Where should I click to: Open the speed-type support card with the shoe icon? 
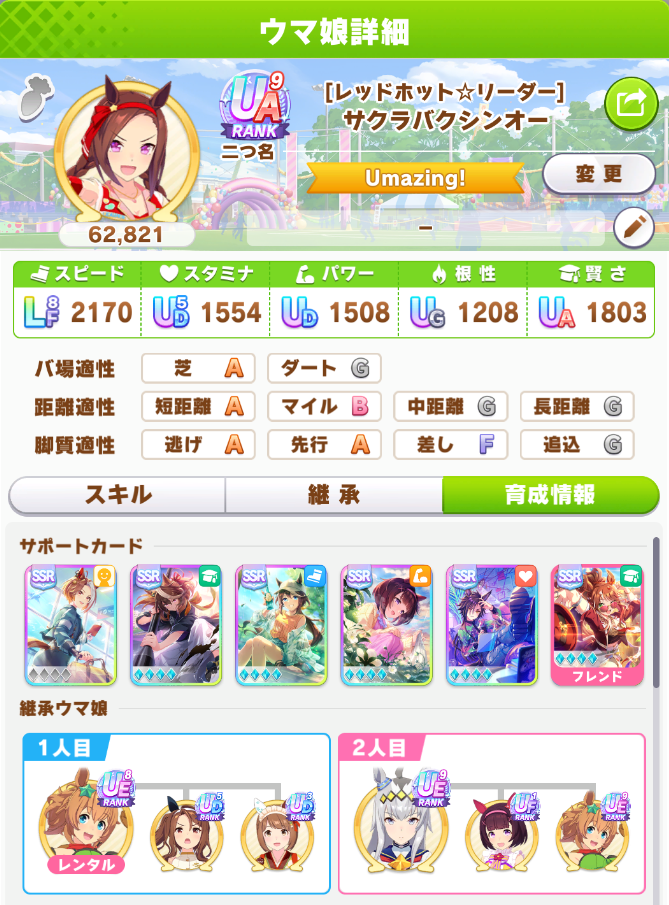[x=282, y=625]
